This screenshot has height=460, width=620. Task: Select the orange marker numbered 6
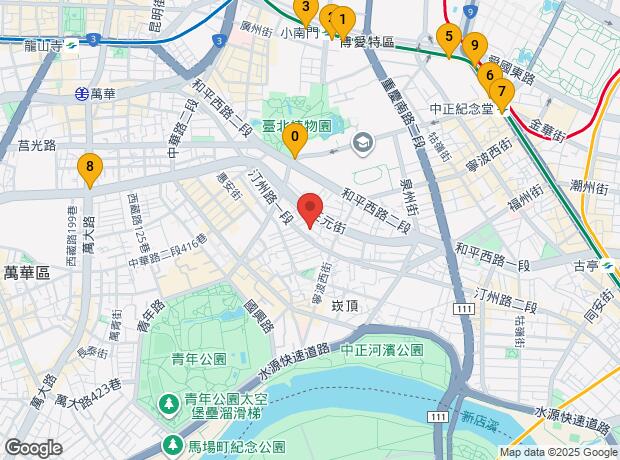click(489, 76)
